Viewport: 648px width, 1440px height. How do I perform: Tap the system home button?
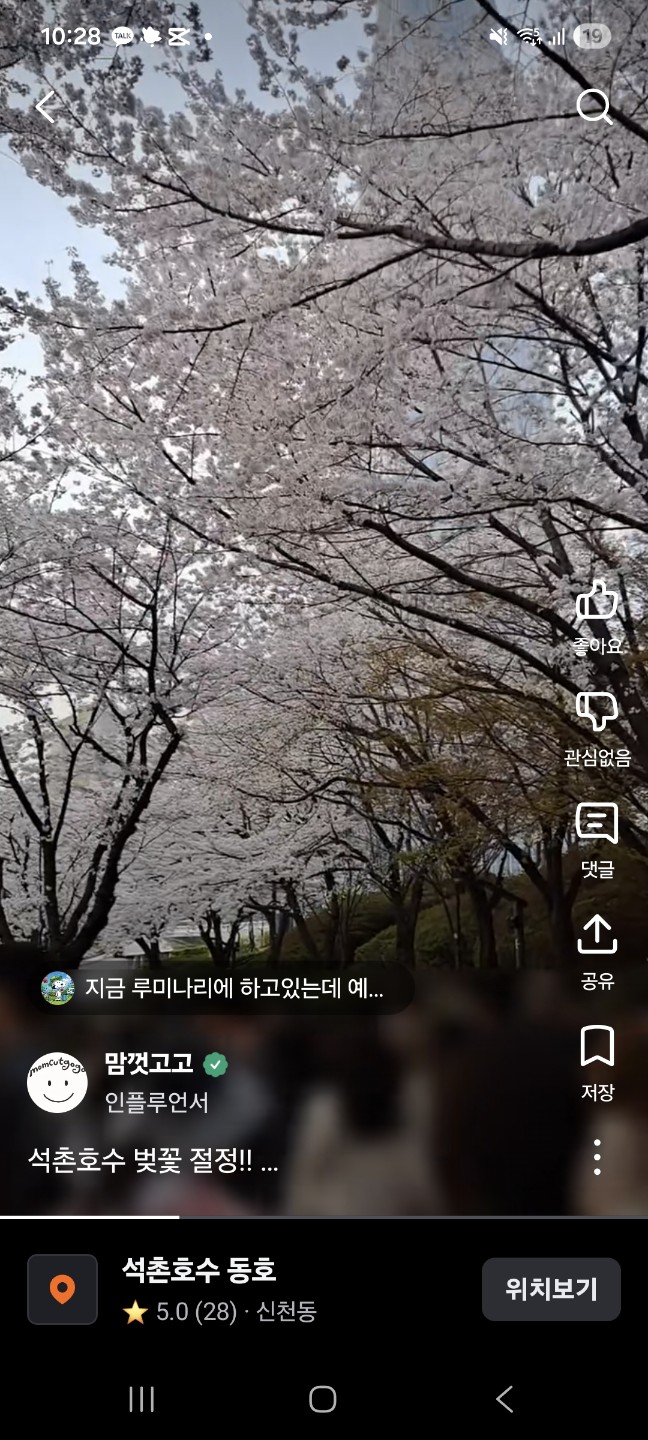coord(323,1399)
